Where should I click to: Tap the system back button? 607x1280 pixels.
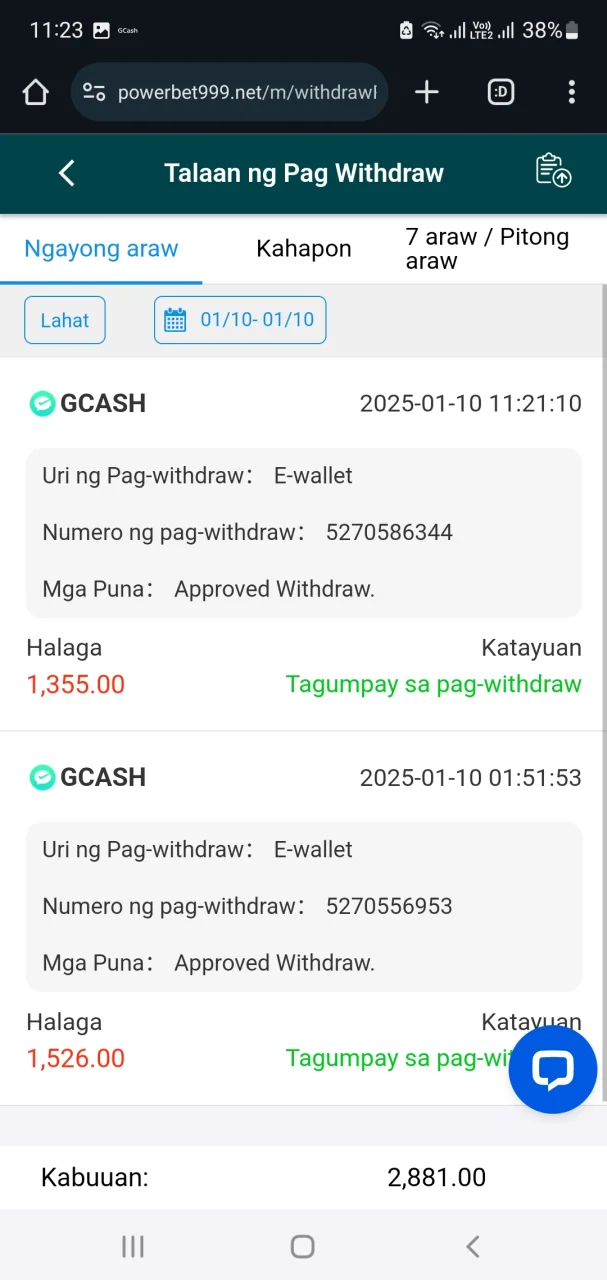[x=473, y=1246]
